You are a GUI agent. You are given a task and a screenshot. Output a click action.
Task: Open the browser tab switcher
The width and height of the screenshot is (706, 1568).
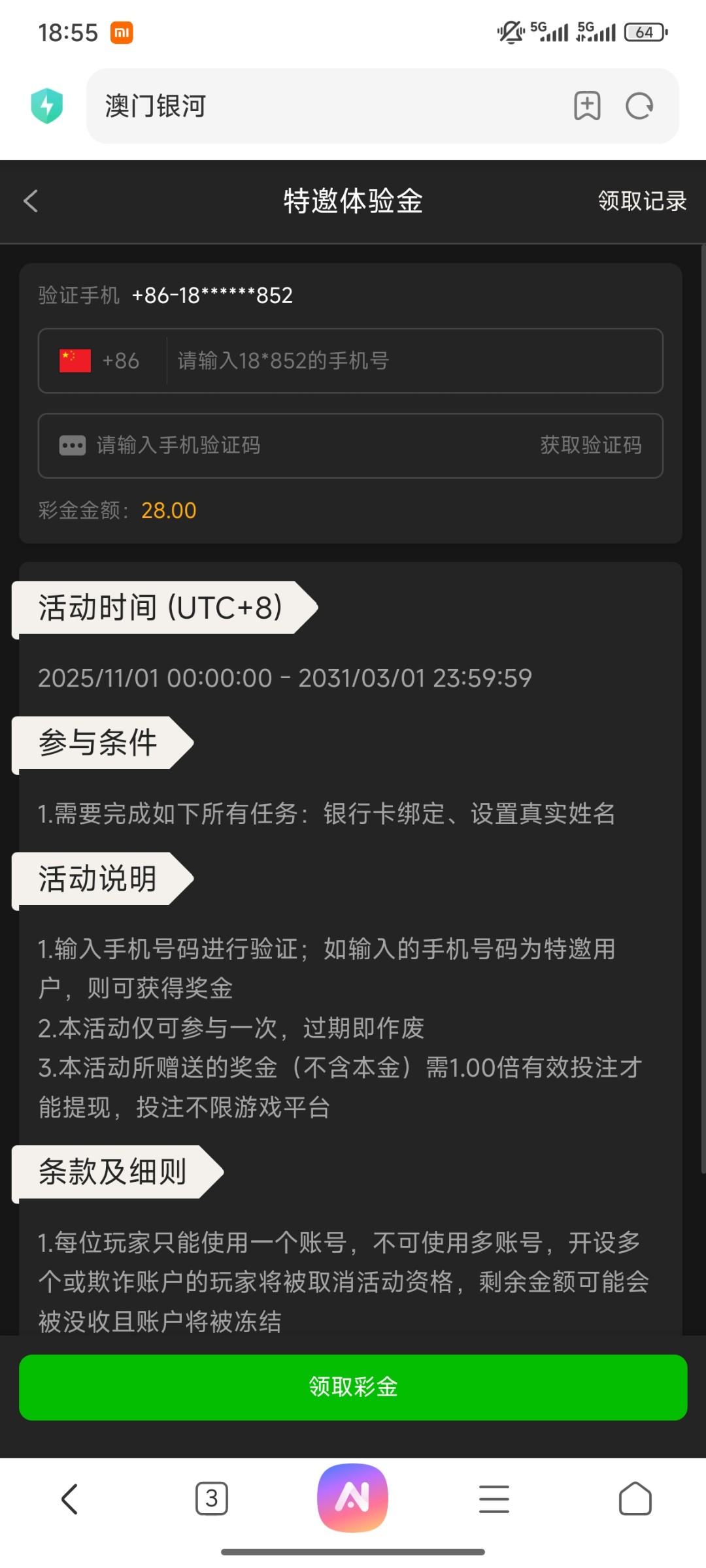tap(211, 1498)
